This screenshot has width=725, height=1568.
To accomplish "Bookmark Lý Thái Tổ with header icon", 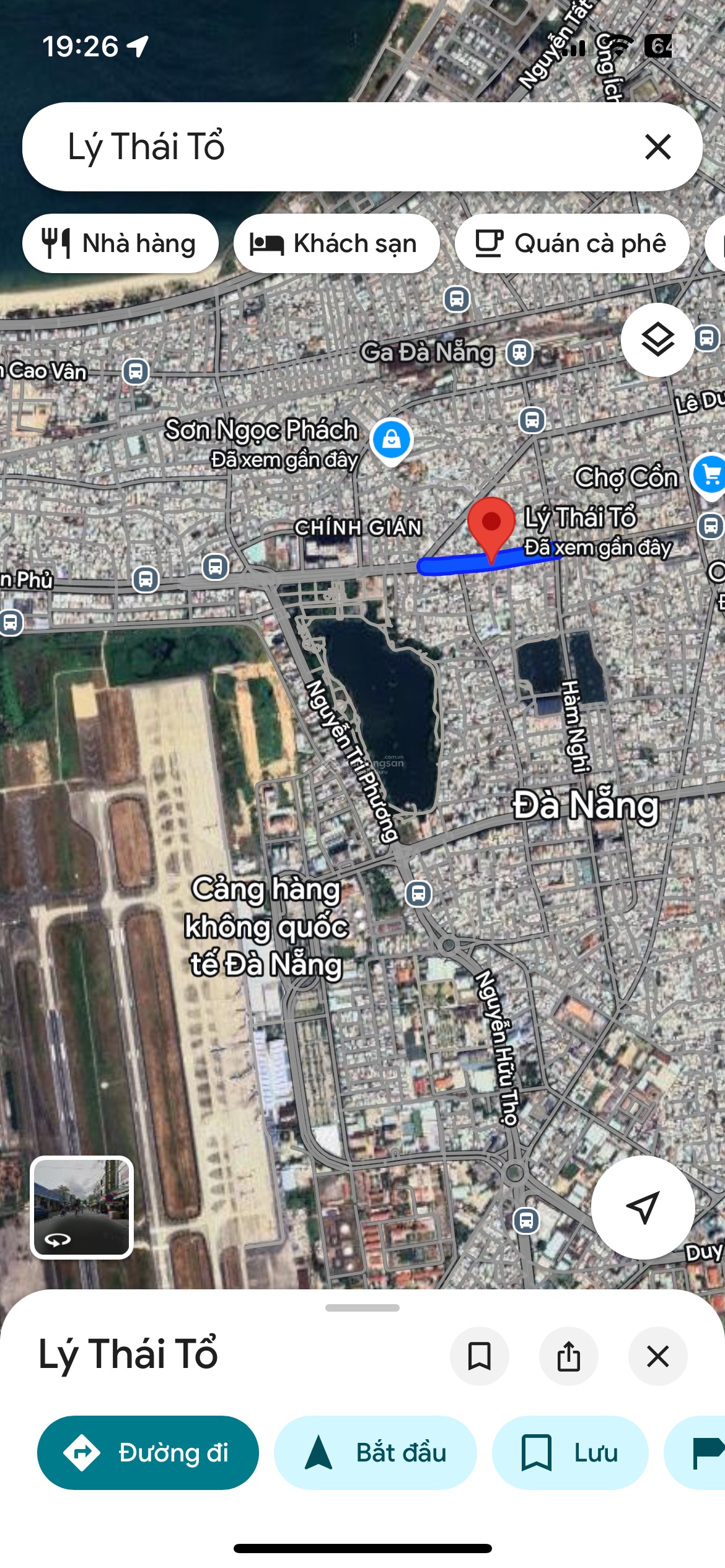I will 479,1356.
